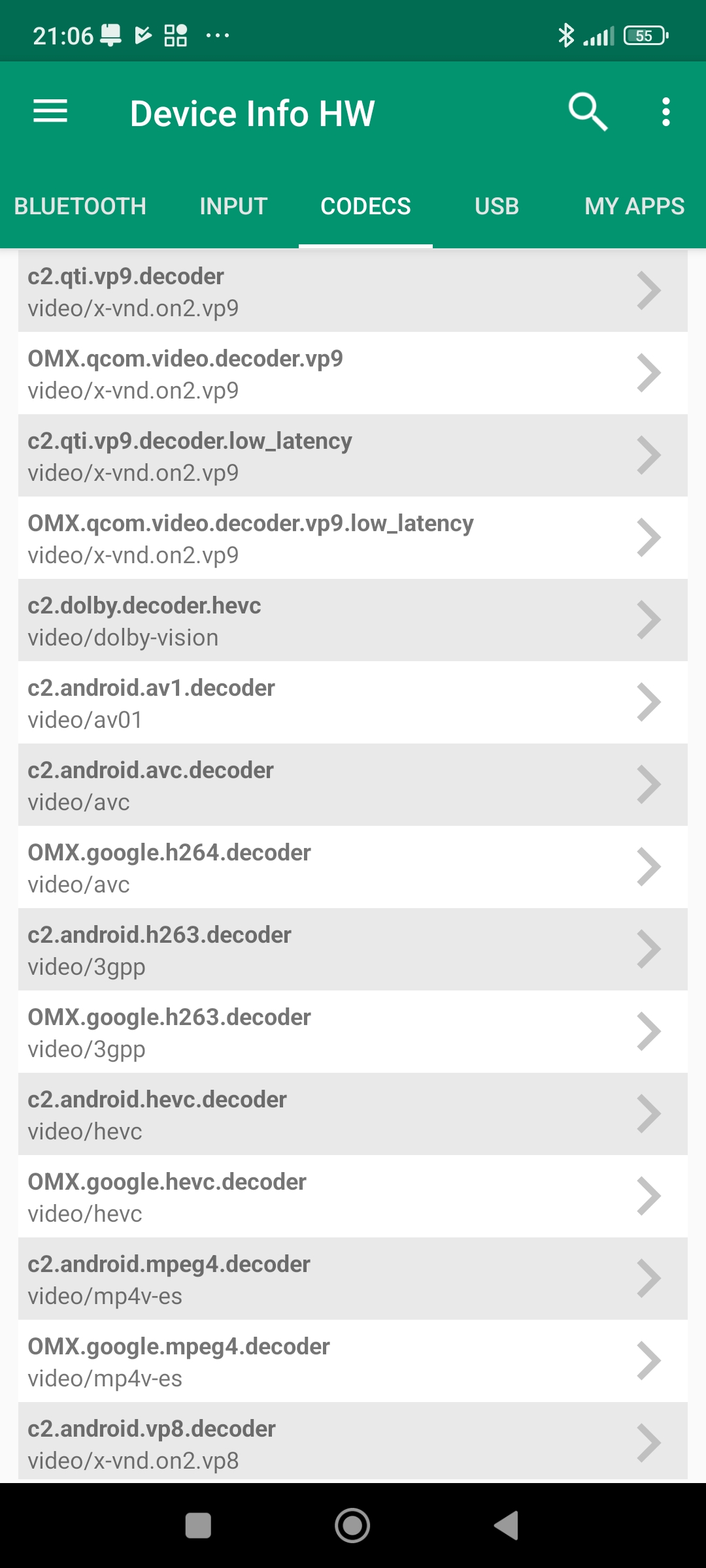Switch to the Input tab

[233, 206]
